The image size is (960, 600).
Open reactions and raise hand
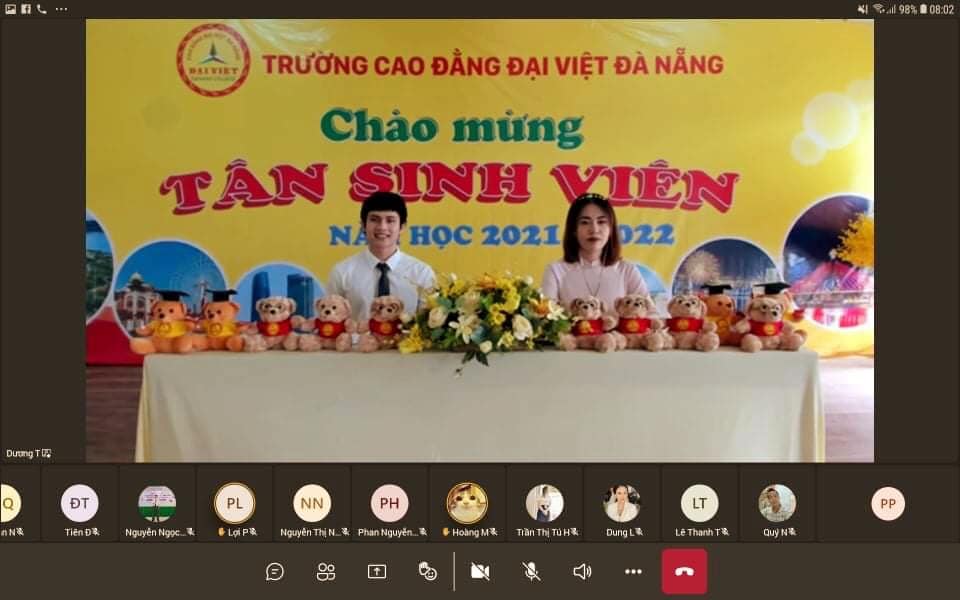tap(428, 571)
